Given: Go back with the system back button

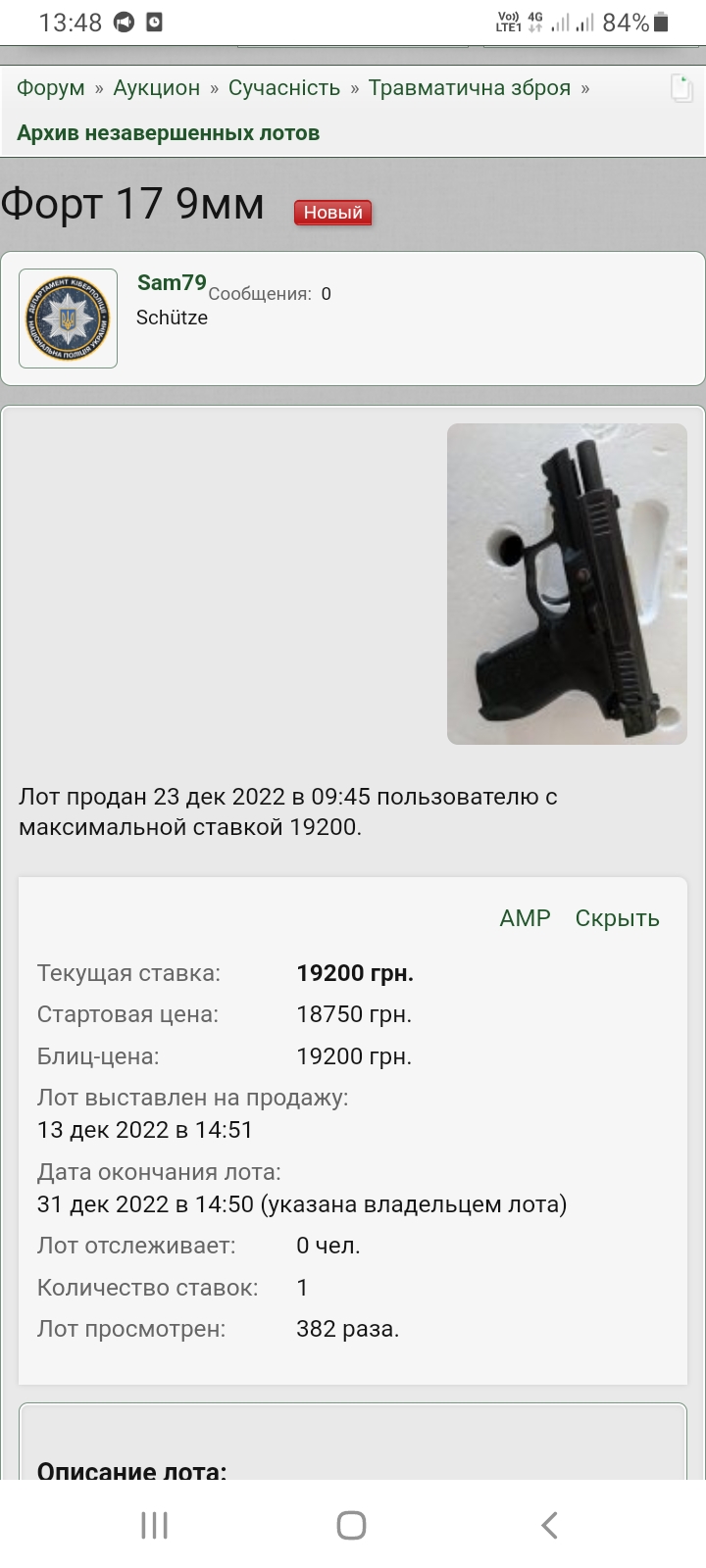Looking at the screenshot, I should point(549,1525).
